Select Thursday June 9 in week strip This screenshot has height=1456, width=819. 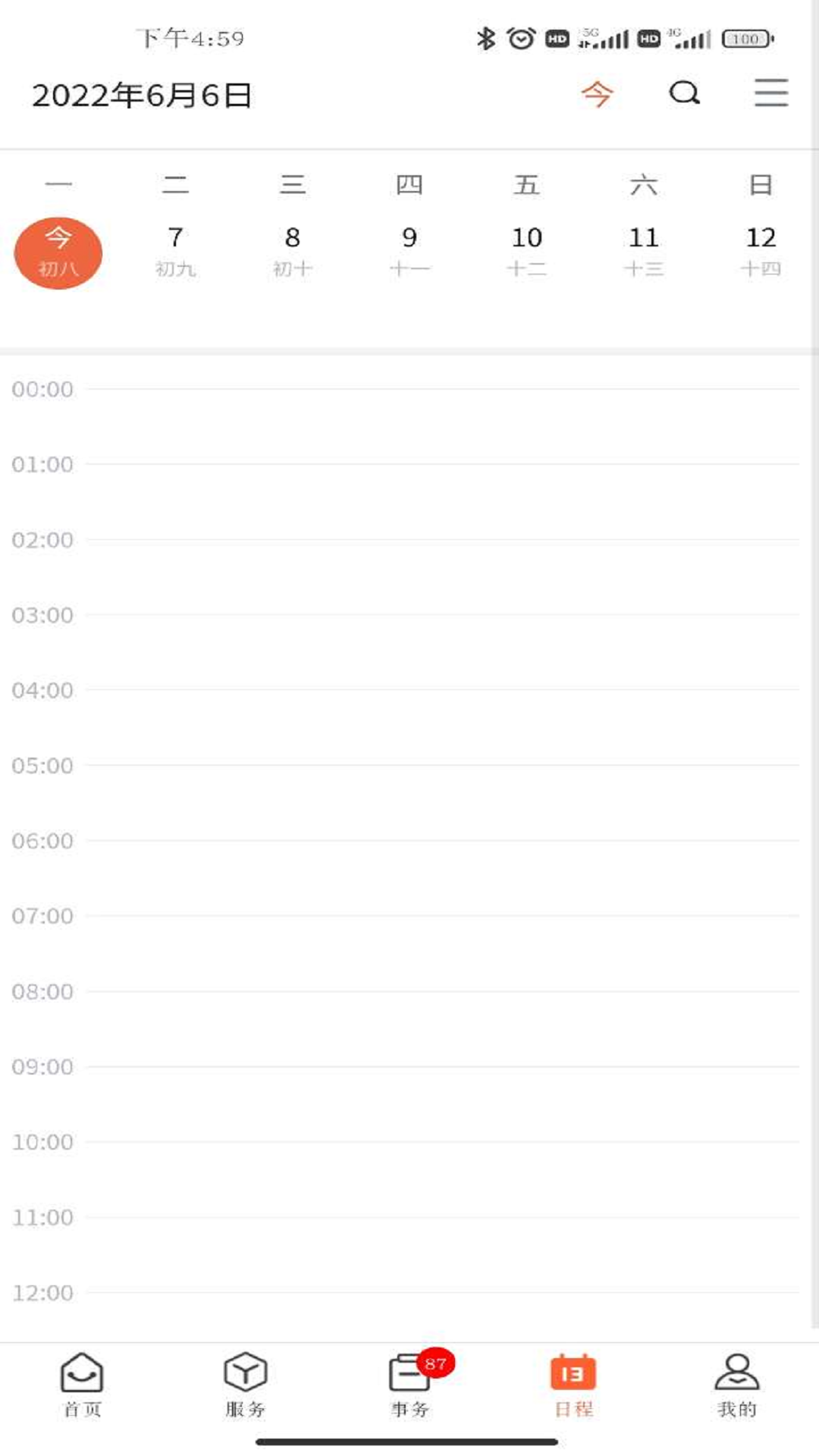[x=410, y=250]
